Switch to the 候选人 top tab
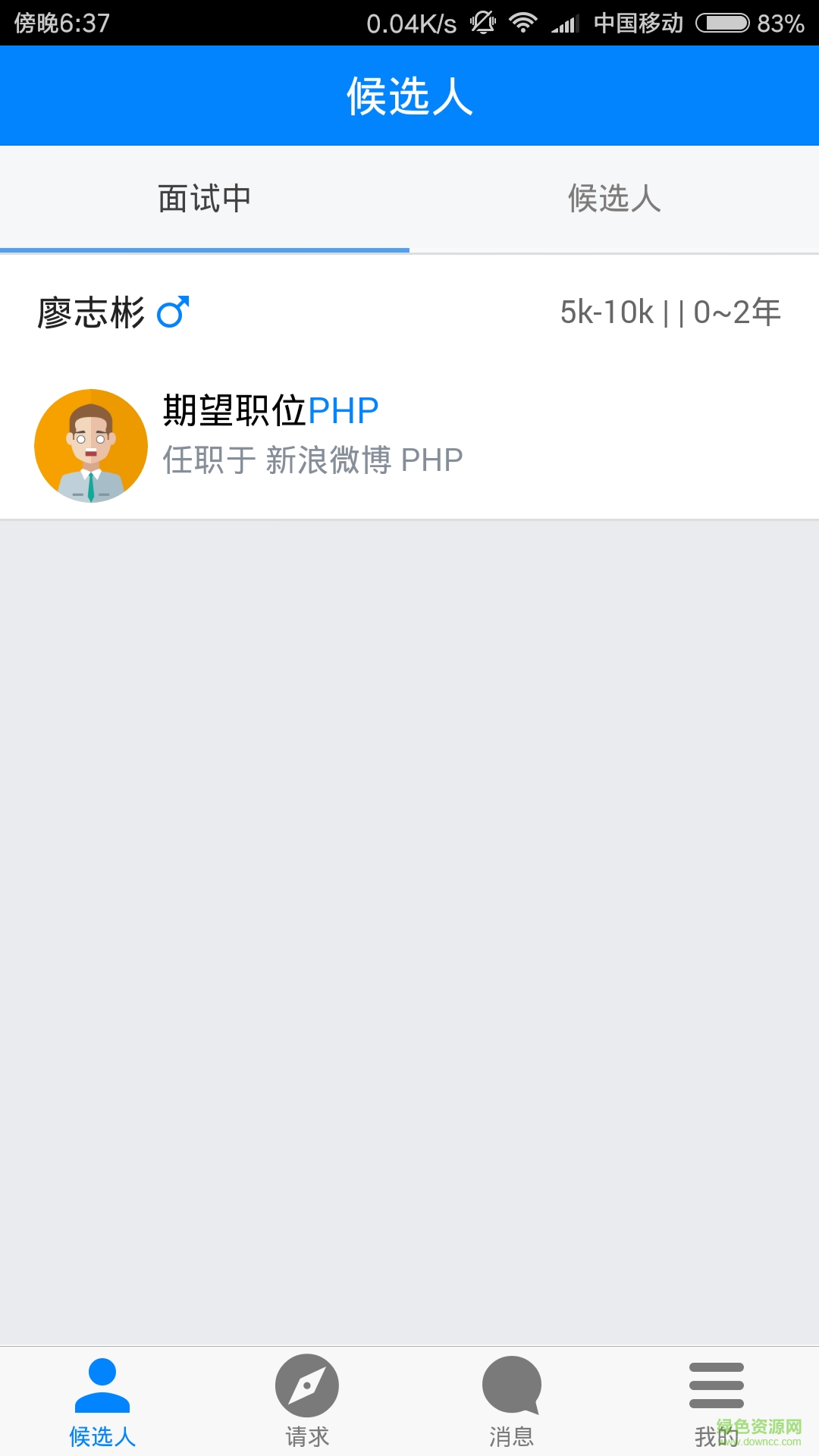 tap(614, 199)
